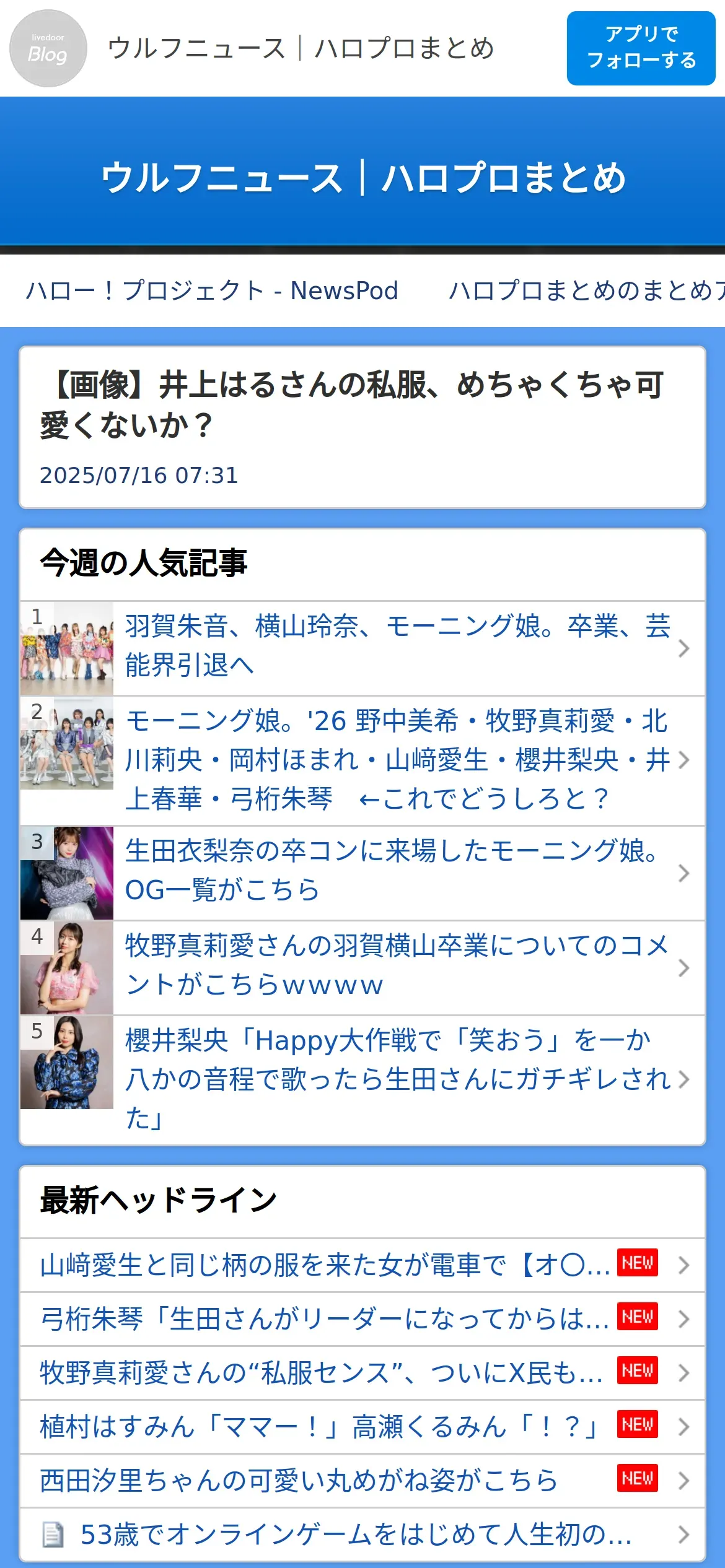The width and height of the screenshot is (725, 1568).
Task: Open the livedoor Blog logo icon
Action: [x=48, y=48]
